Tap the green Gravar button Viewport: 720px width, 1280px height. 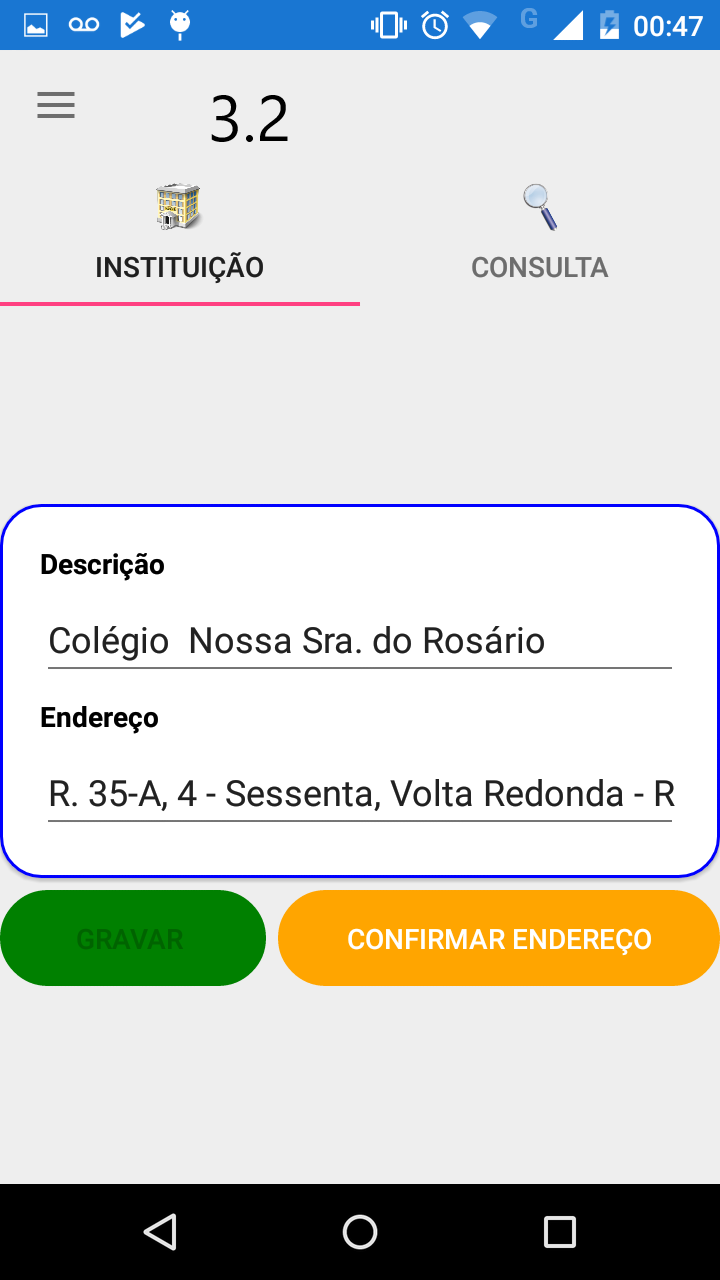(x=132, y=938)
